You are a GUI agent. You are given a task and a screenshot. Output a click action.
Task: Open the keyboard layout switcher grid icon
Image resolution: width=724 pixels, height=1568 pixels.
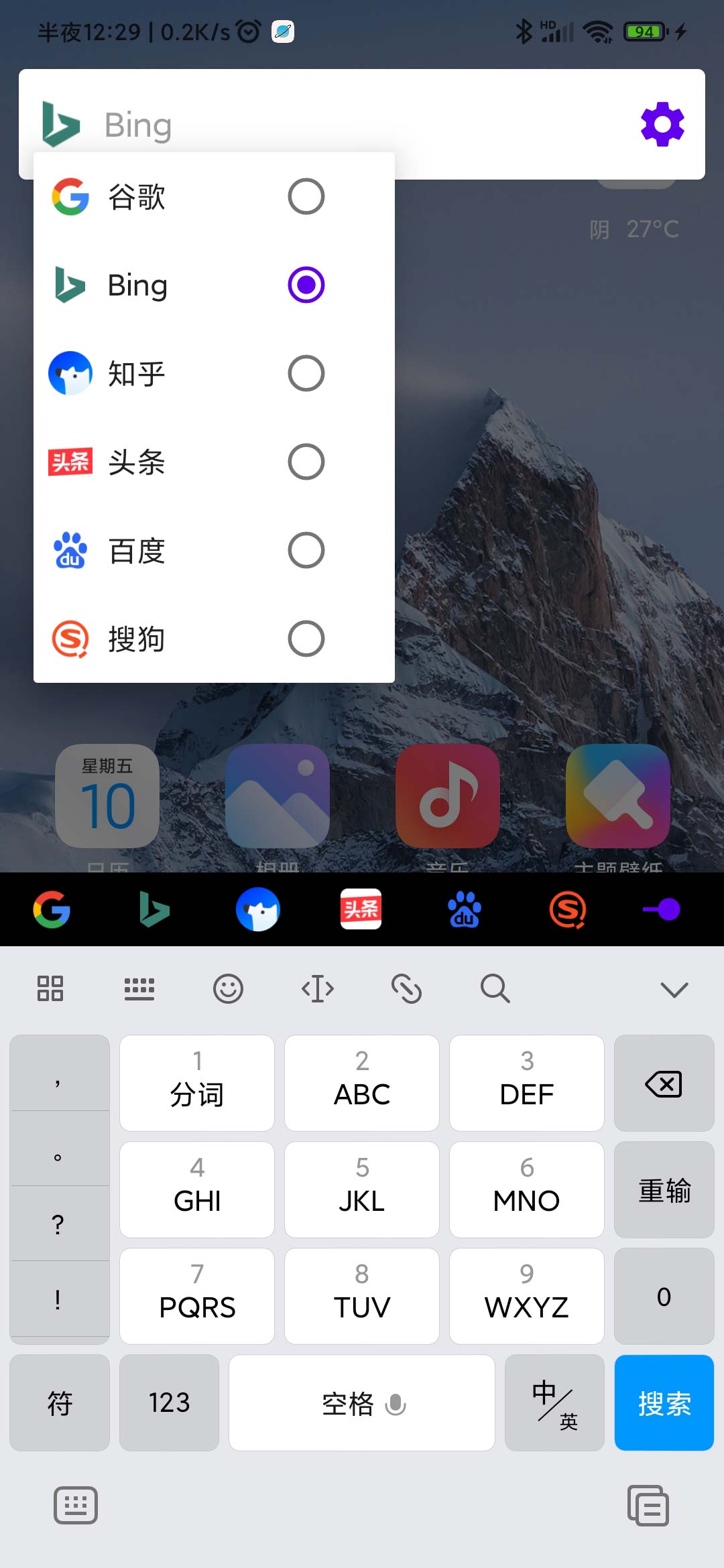[x=49, y=988]
